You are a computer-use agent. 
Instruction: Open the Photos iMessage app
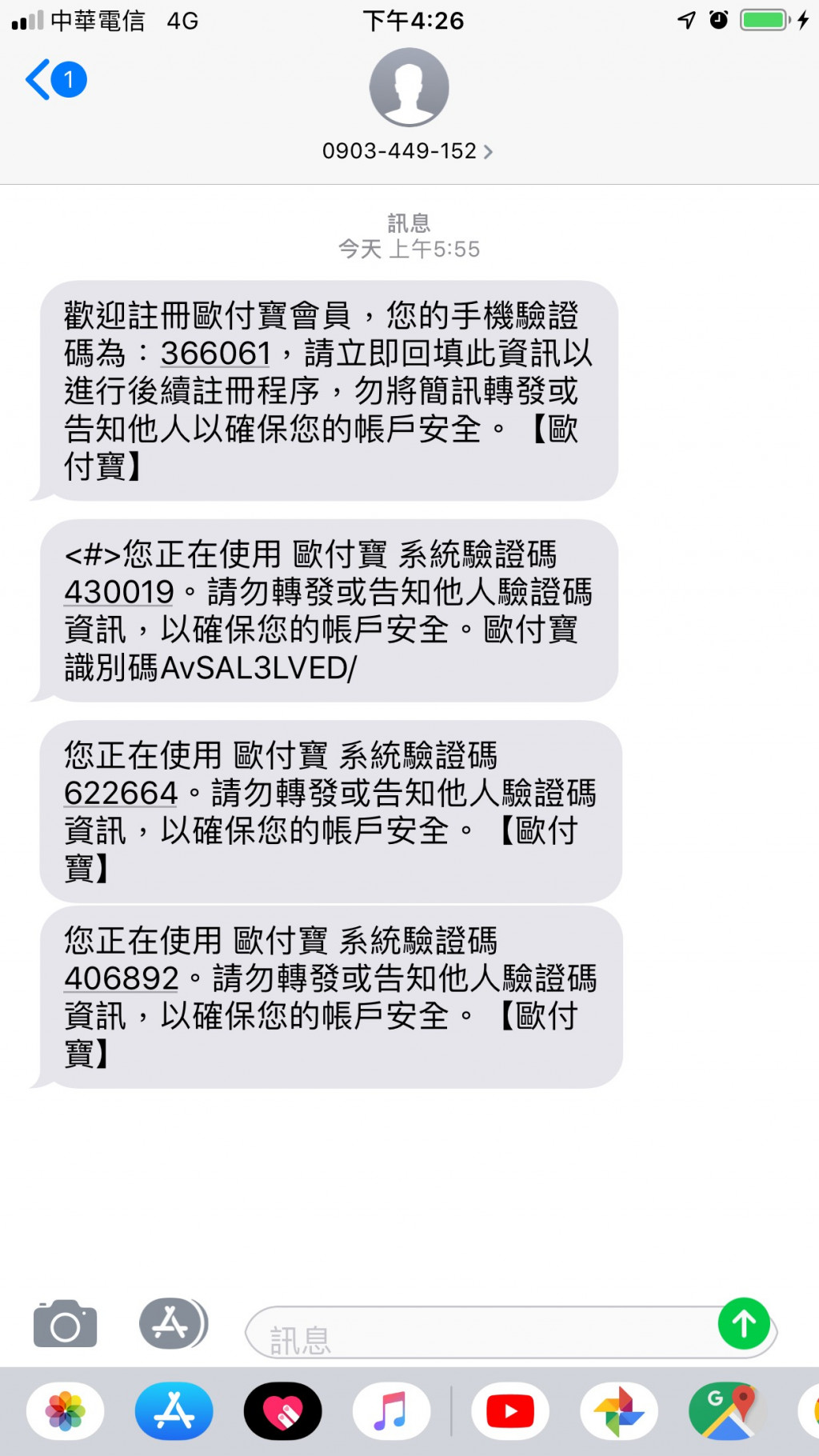(x=66, y=1411)
